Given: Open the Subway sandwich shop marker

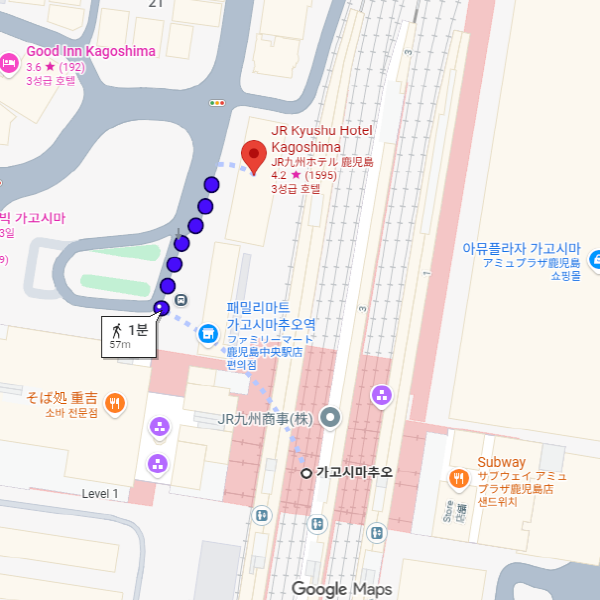Looking at the screenshot, I should tap(460, 478).
